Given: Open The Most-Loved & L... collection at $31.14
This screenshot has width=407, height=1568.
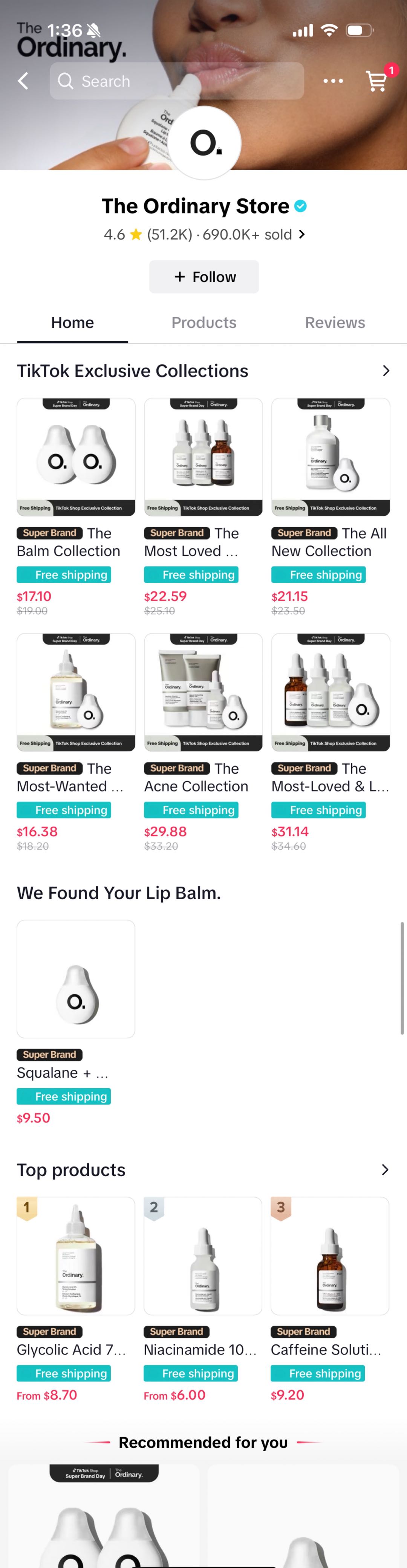Looking at the screenshot, I should 330,693.
